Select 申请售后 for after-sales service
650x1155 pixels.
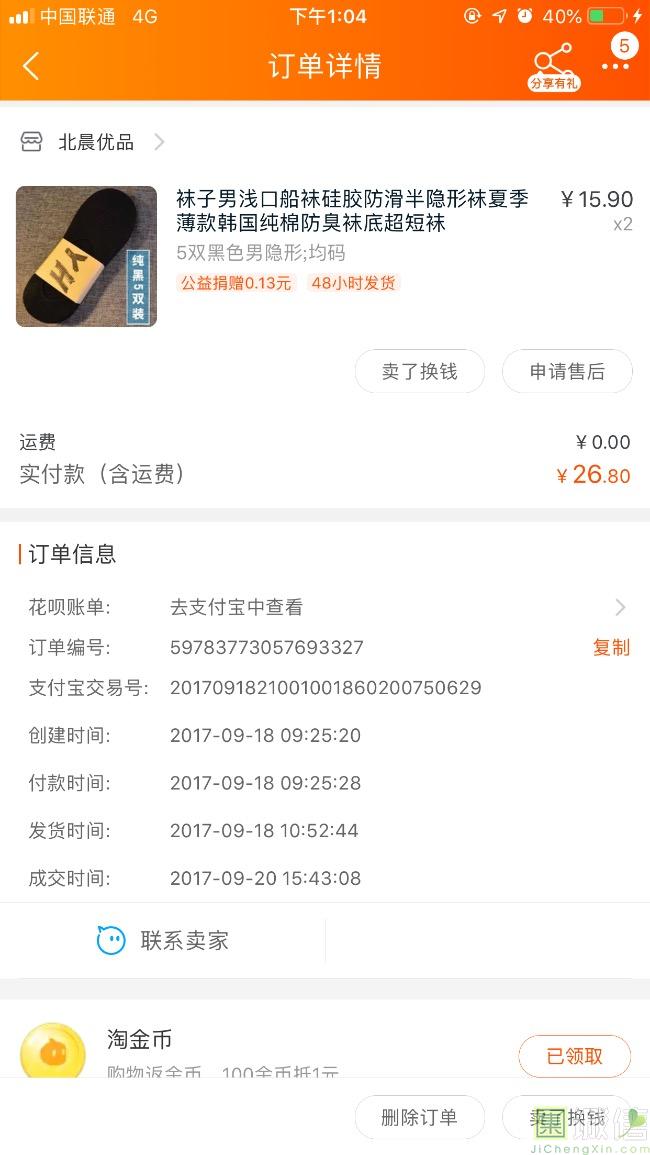coord(567,372)
